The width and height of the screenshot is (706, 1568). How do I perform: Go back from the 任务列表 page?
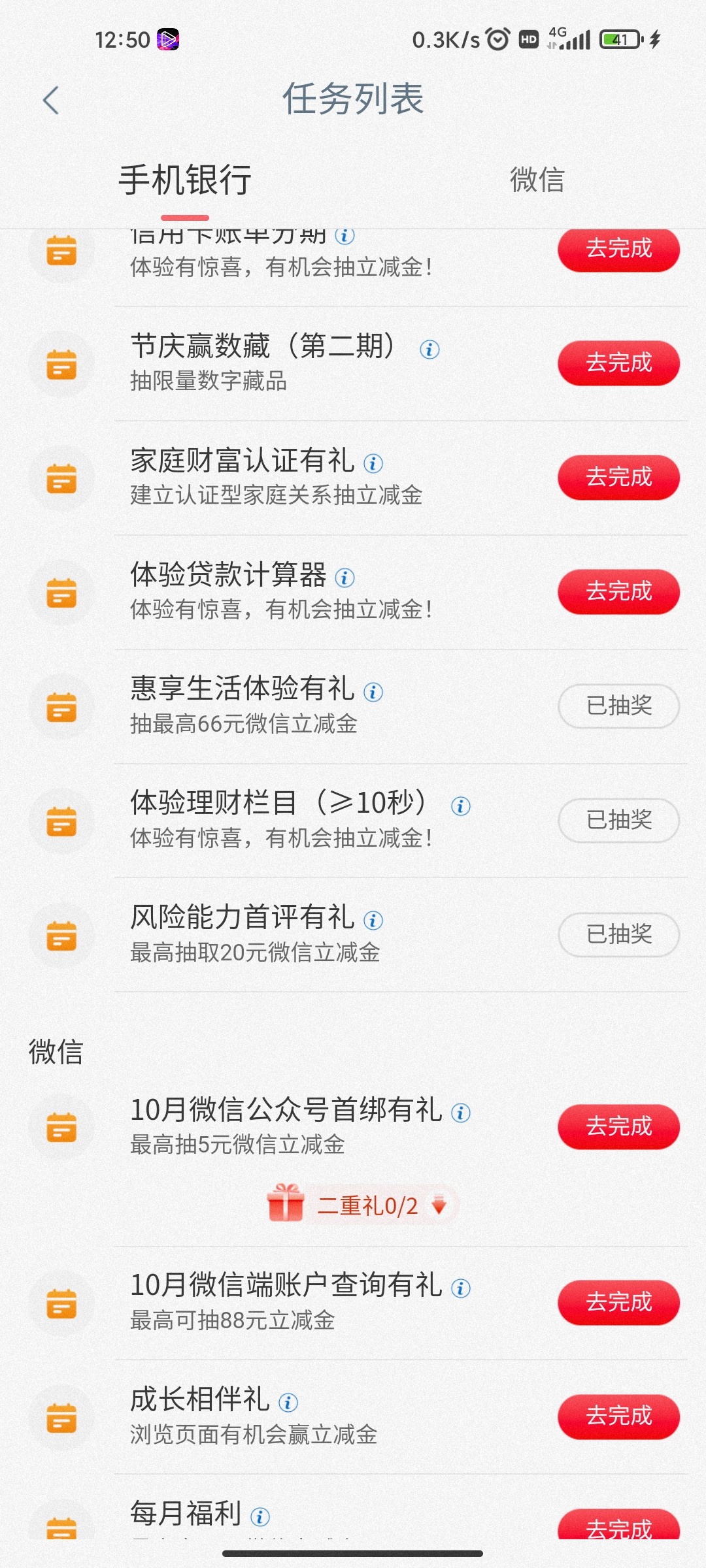tap(51, 101)
